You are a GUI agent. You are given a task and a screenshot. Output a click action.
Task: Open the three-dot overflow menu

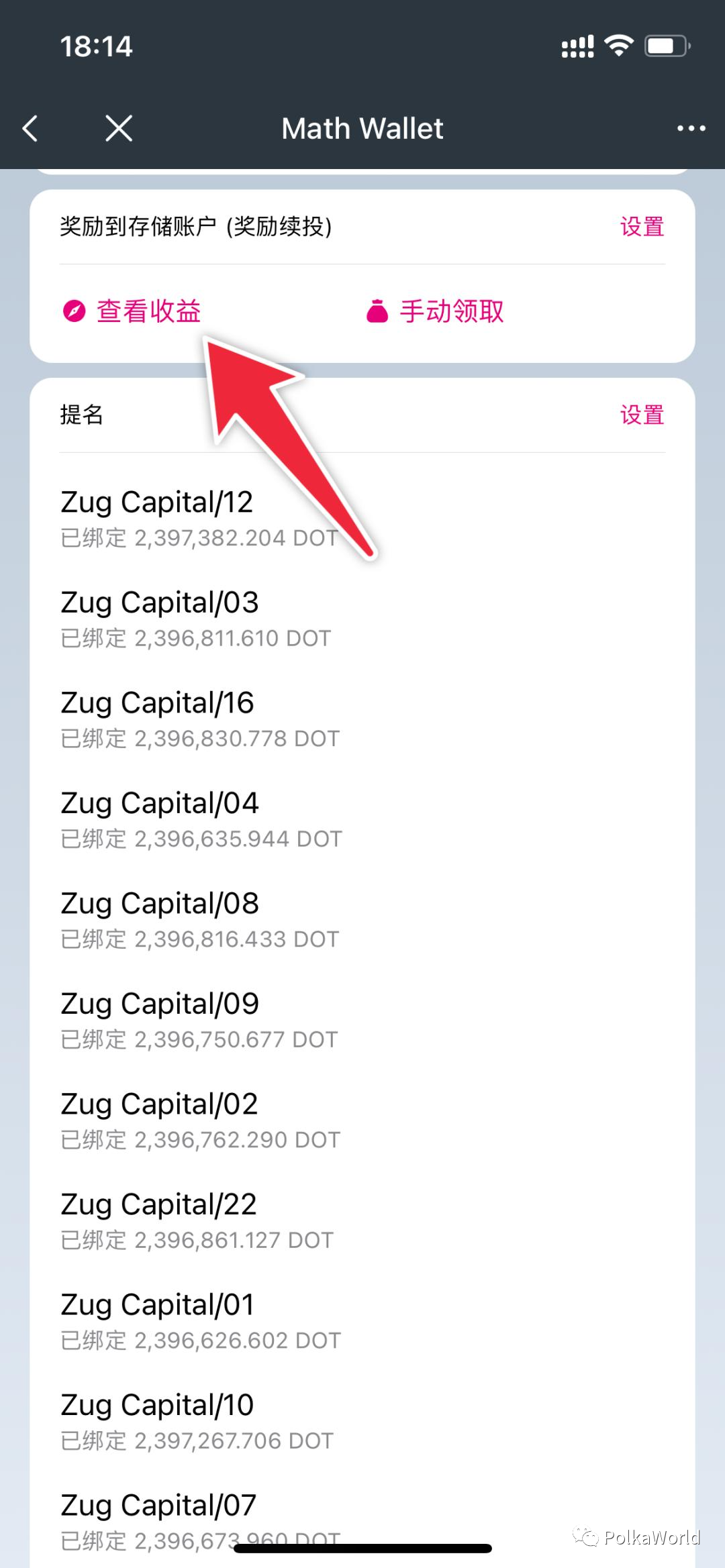pyautogui.click(x=691, y=128)
